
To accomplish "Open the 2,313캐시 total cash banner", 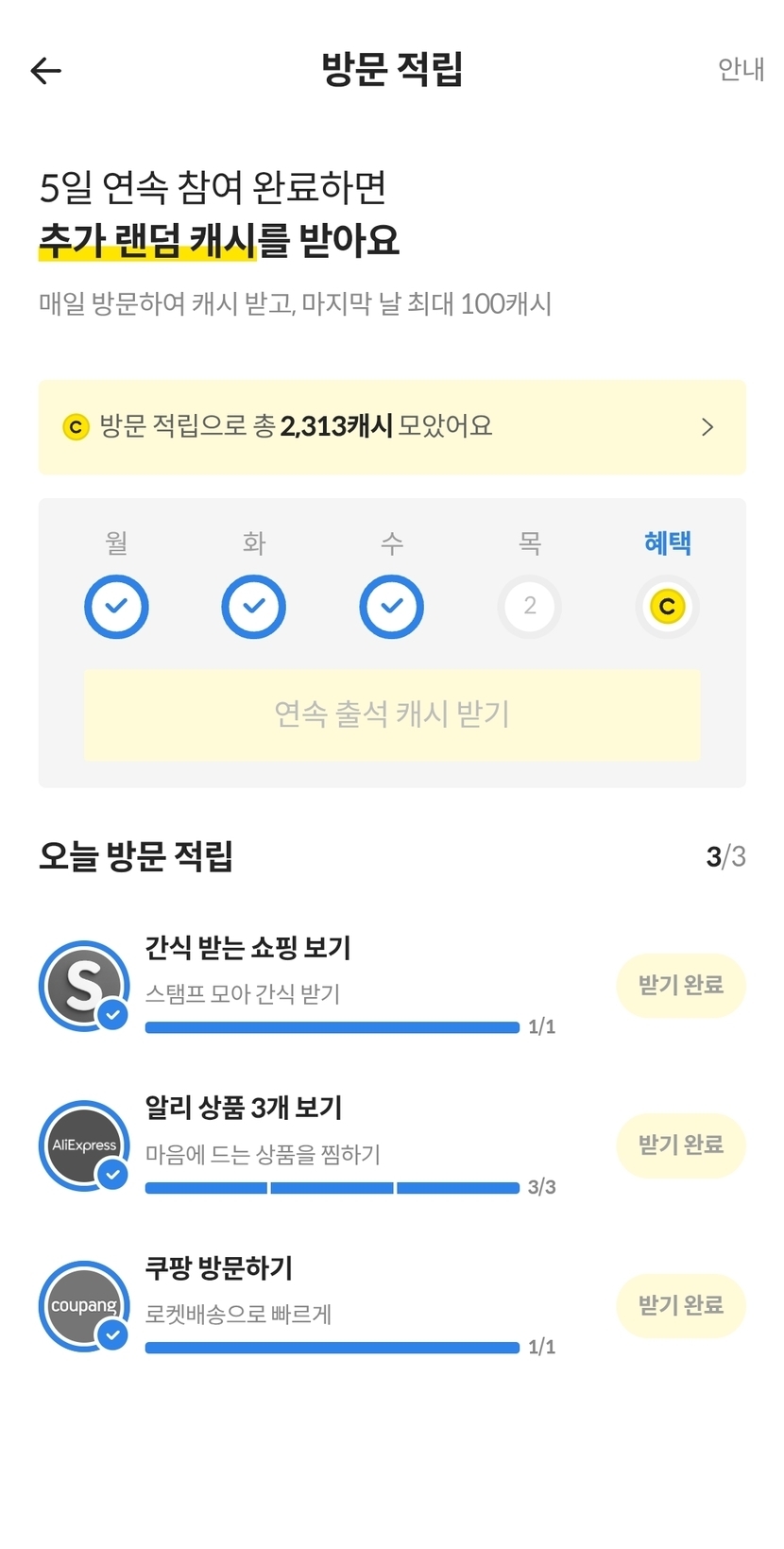I will pyautogui.click(x=392, y=427).
